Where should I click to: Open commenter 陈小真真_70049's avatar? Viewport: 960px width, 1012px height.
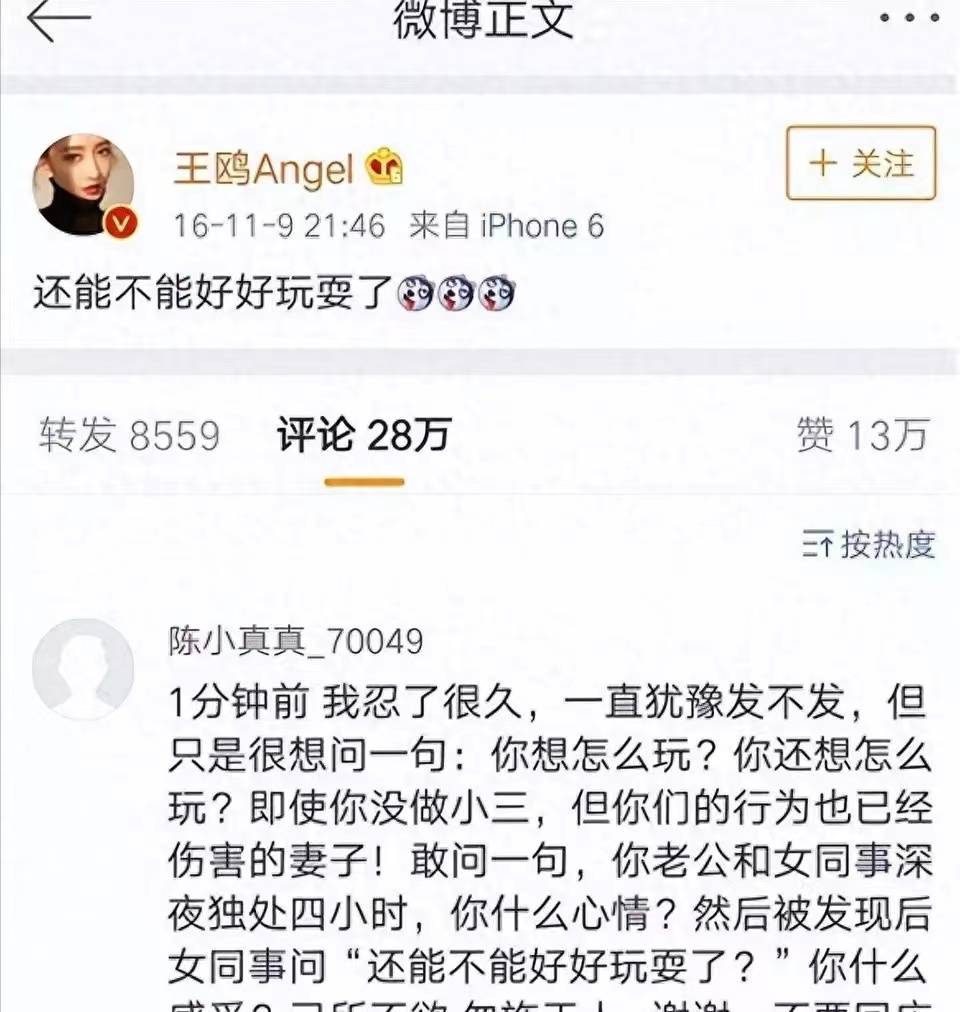(83, 668)
